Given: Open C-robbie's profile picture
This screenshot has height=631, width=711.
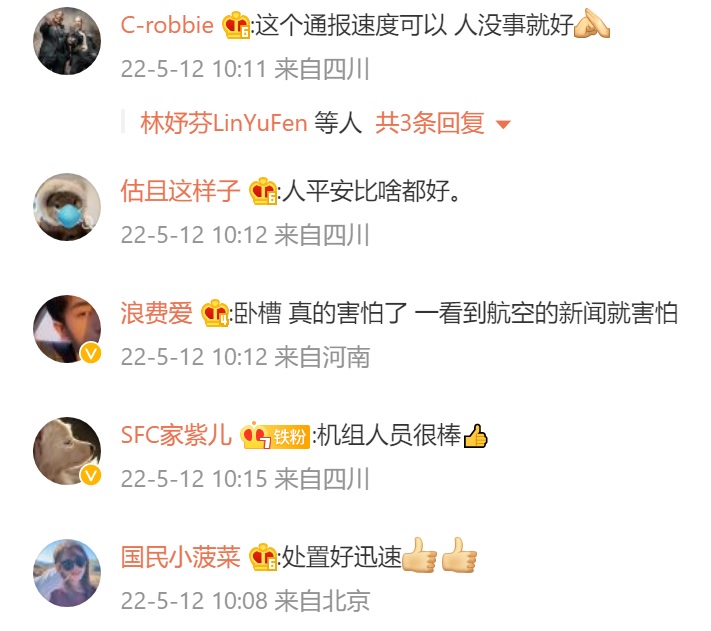Looking at the screenshot, I should click(x=67, y=41).
